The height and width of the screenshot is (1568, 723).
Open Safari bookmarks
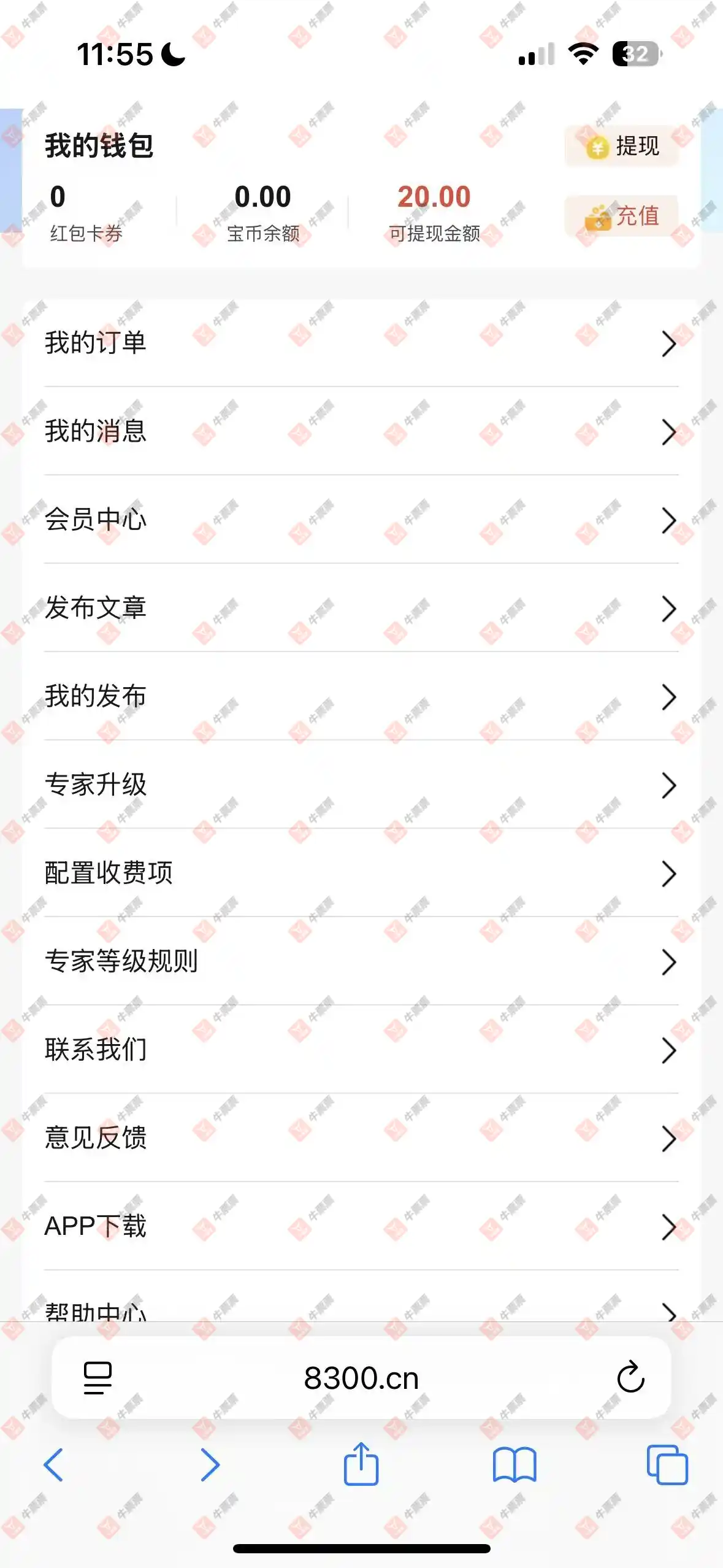tap(514, 1465)
